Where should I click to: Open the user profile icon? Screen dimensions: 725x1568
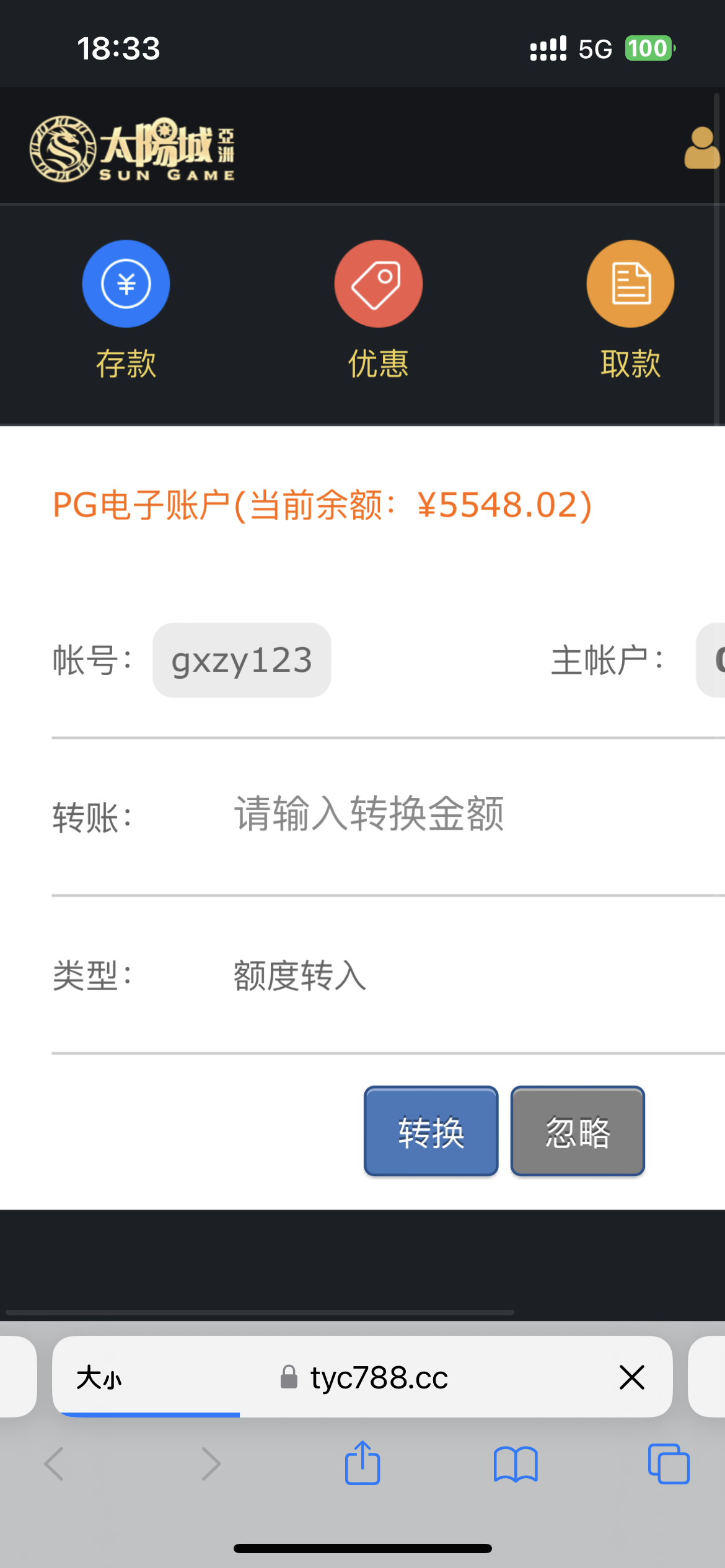point(701,149)
